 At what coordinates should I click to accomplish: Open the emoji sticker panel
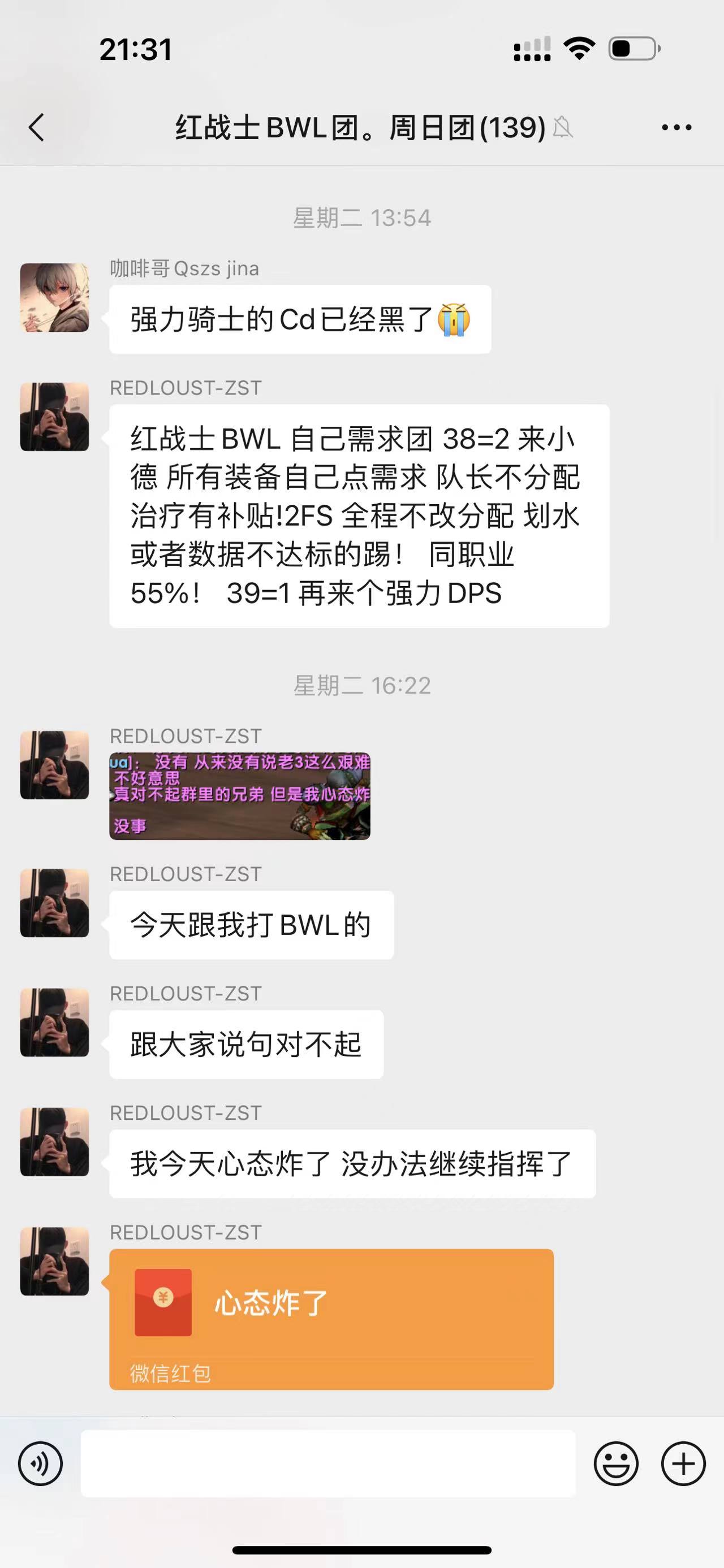(x=615, y=1463)
